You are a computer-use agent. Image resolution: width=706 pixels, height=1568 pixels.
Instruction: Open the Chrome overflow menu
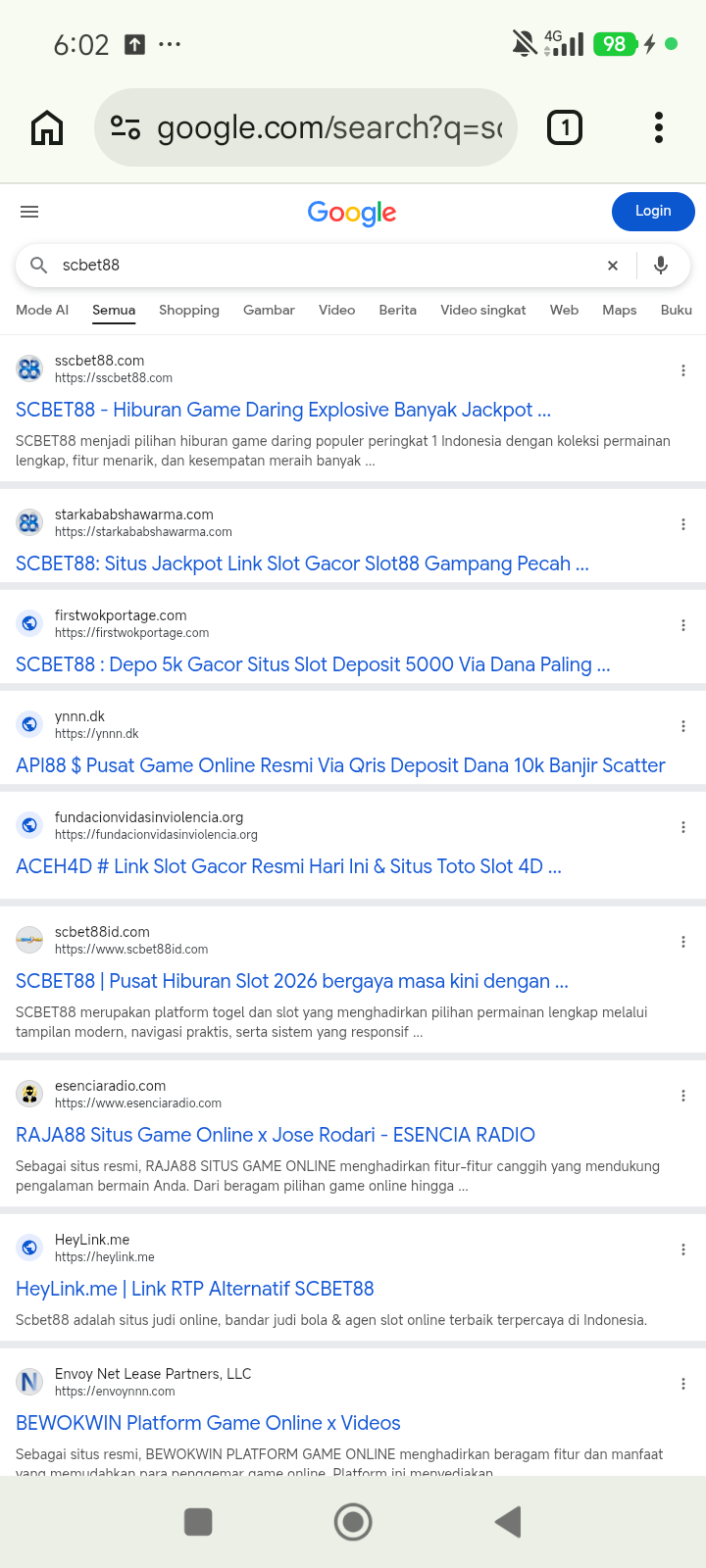[659, 127]
